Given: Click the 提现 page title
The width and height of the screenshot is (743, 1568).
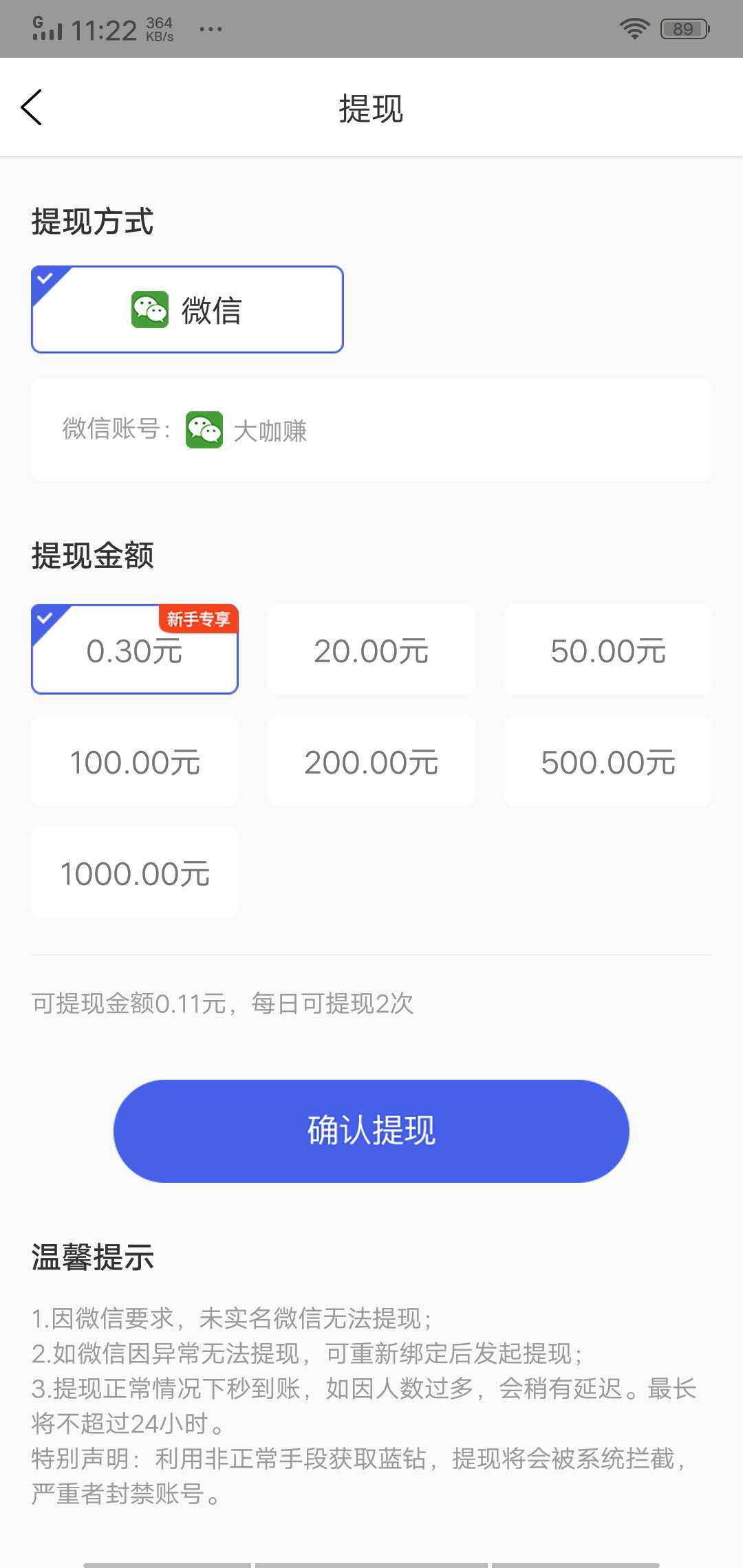Looking at the screenshot, I should coord(371,109).
